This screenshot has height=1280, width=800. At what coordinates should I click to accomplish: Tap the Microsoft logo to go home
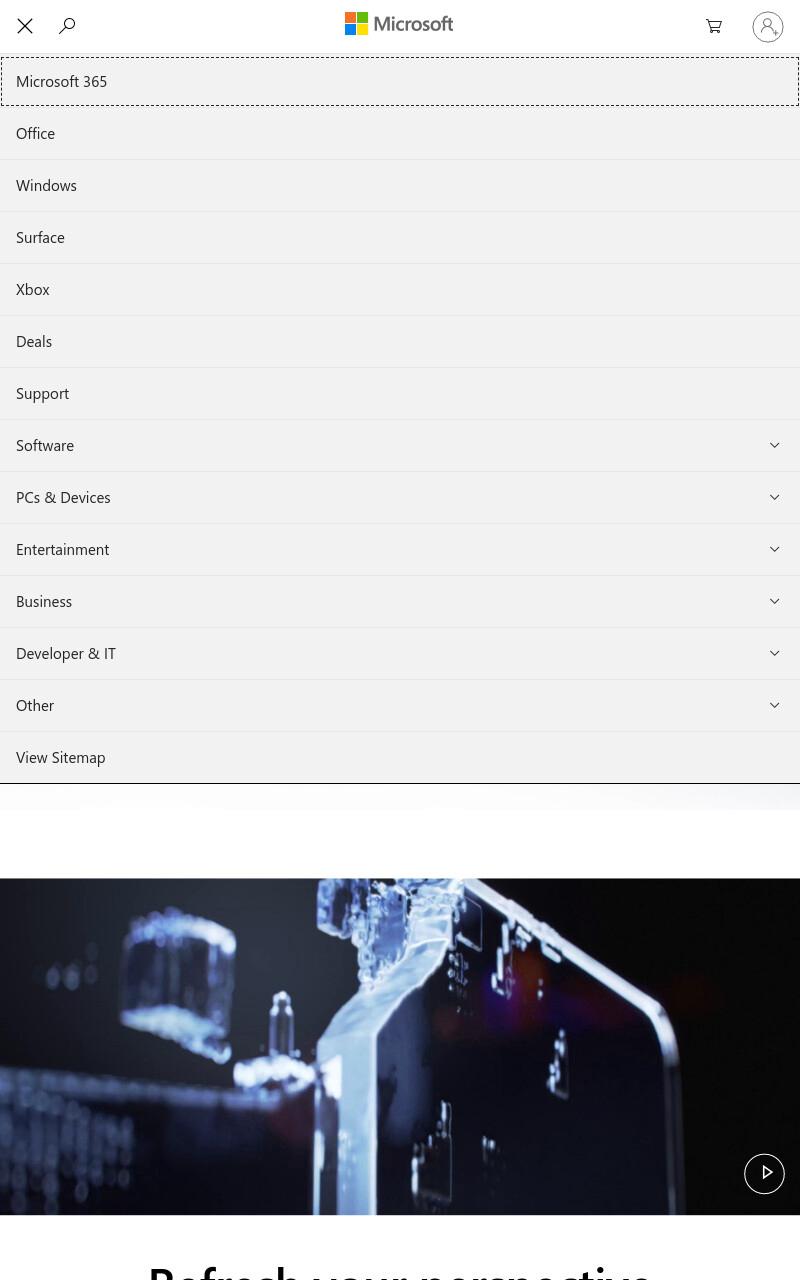399,24
